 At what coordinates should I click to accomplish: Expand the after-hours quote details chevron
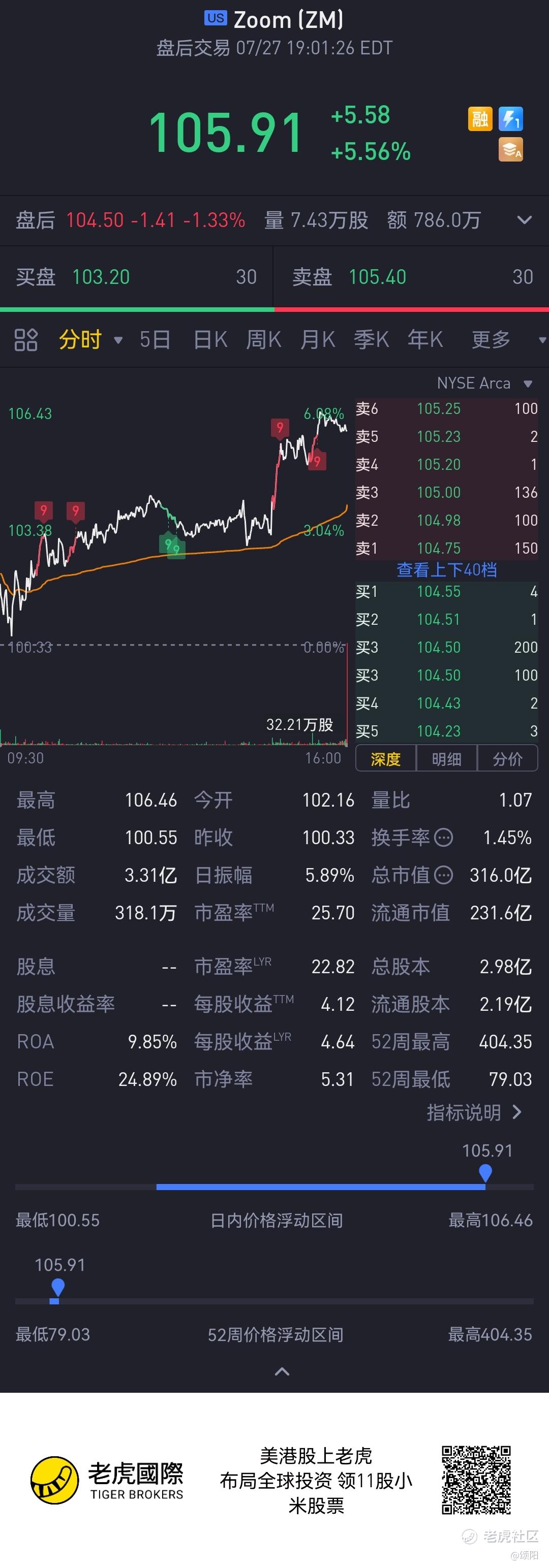point(524,220)
